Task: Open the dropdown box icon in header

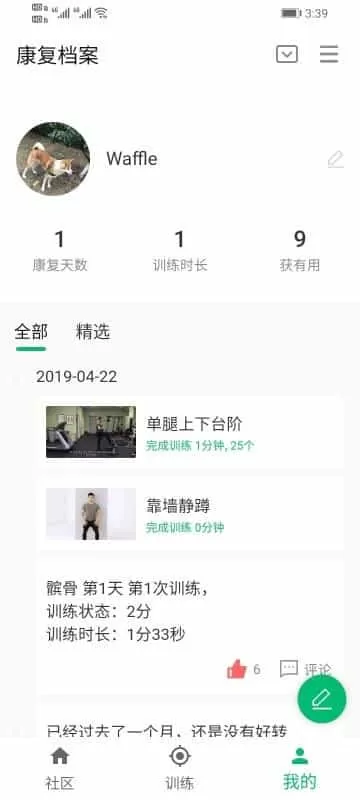Action: coord(287,54)
